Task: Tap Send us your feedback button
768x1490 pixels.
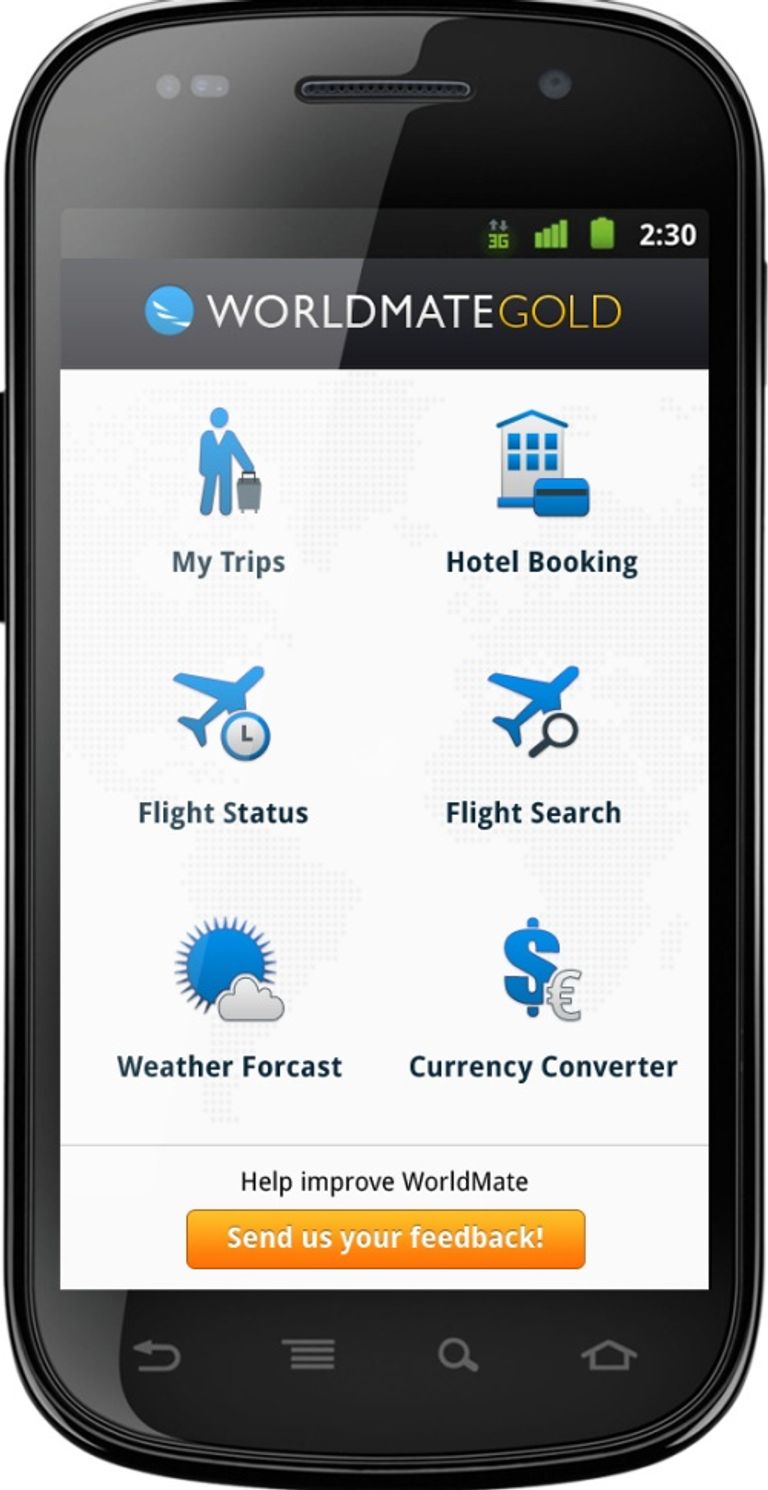Action: [x=385, y=1238]
